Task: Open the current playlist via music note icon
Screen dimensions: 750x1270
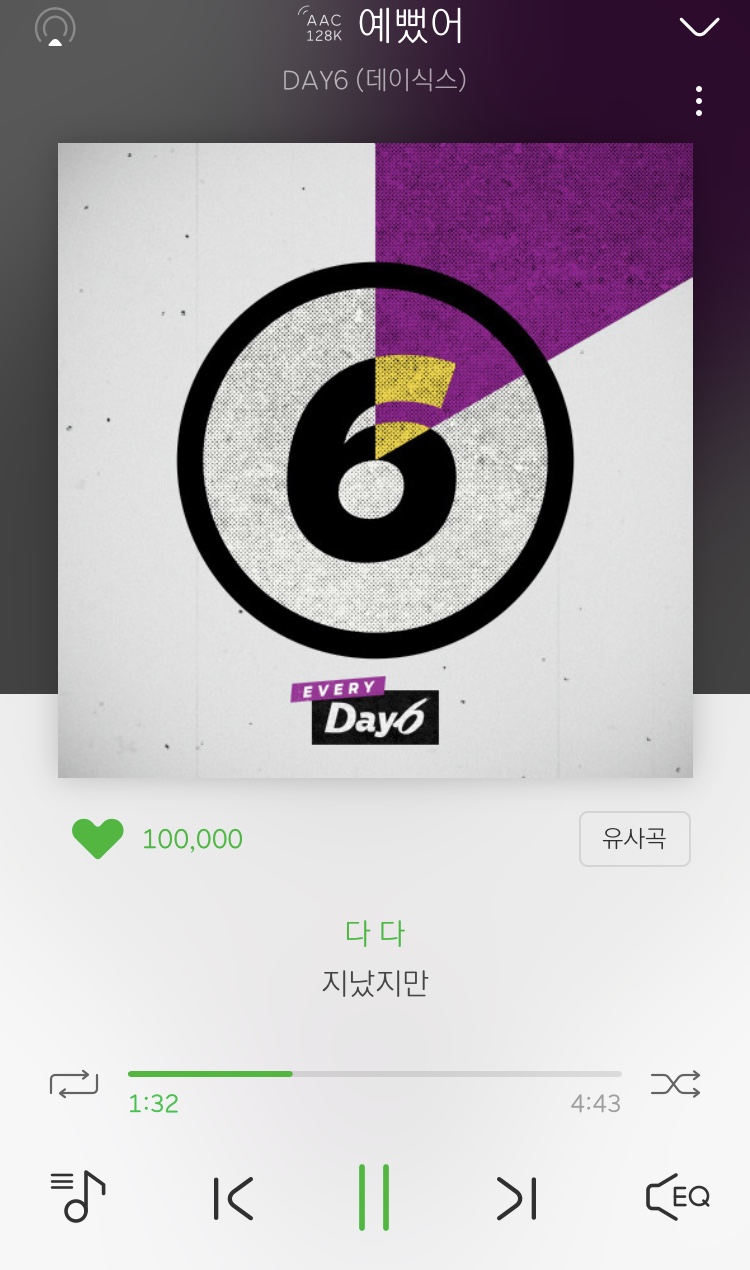Action: 77,1196
